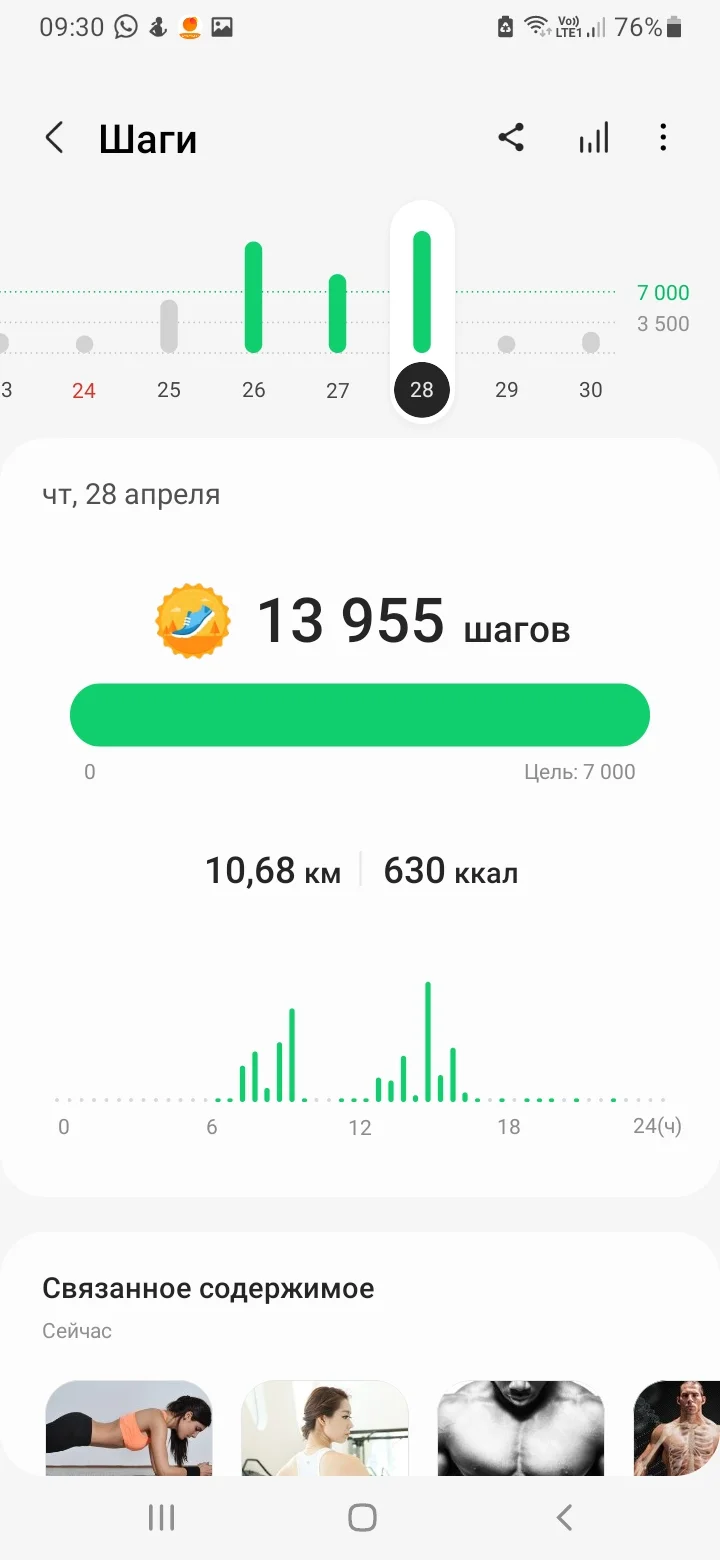Select day 29 in the step chart
This screenshot has width=720, height=1560.
pos(507,389)
